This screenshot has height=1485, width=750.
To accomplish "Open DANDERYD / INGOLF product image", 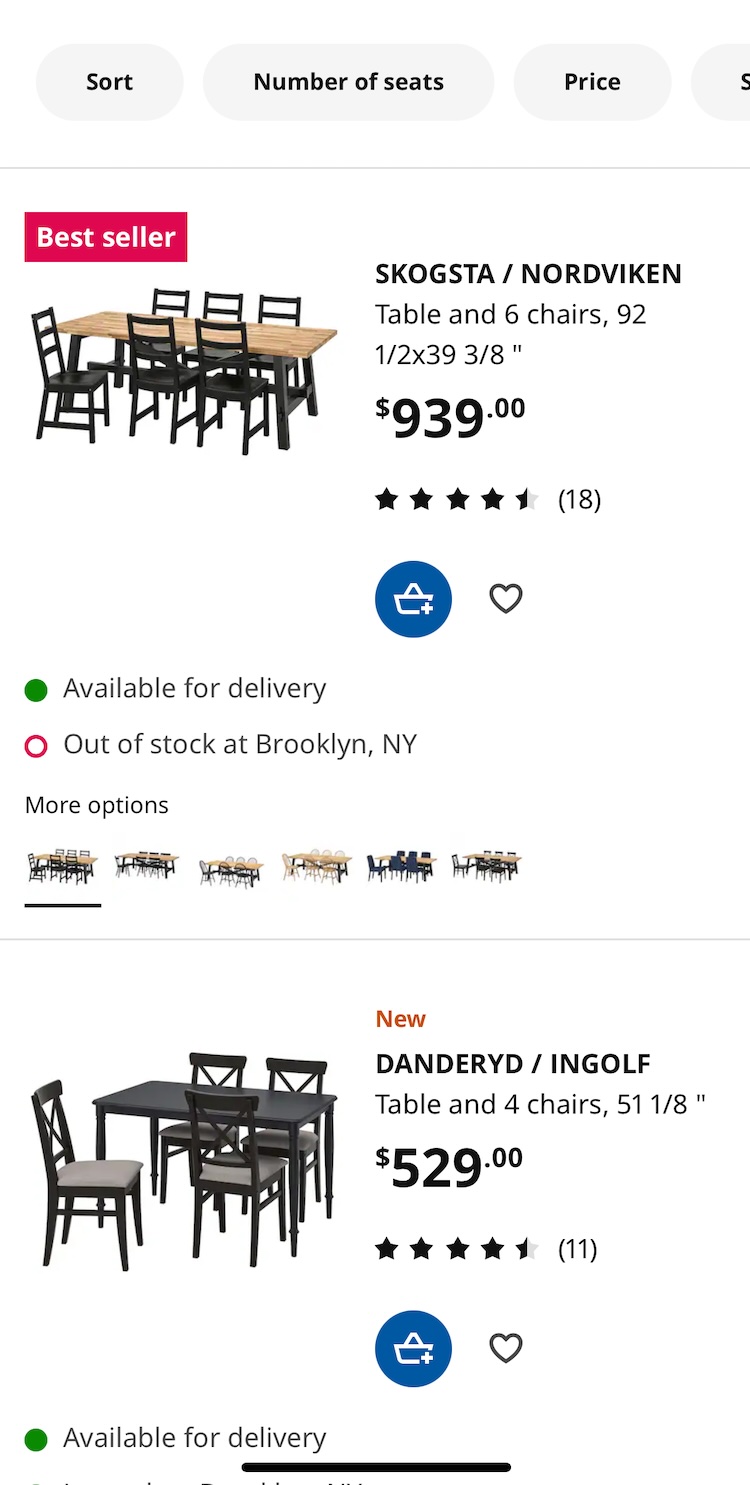I will [x=182, y=1158].
